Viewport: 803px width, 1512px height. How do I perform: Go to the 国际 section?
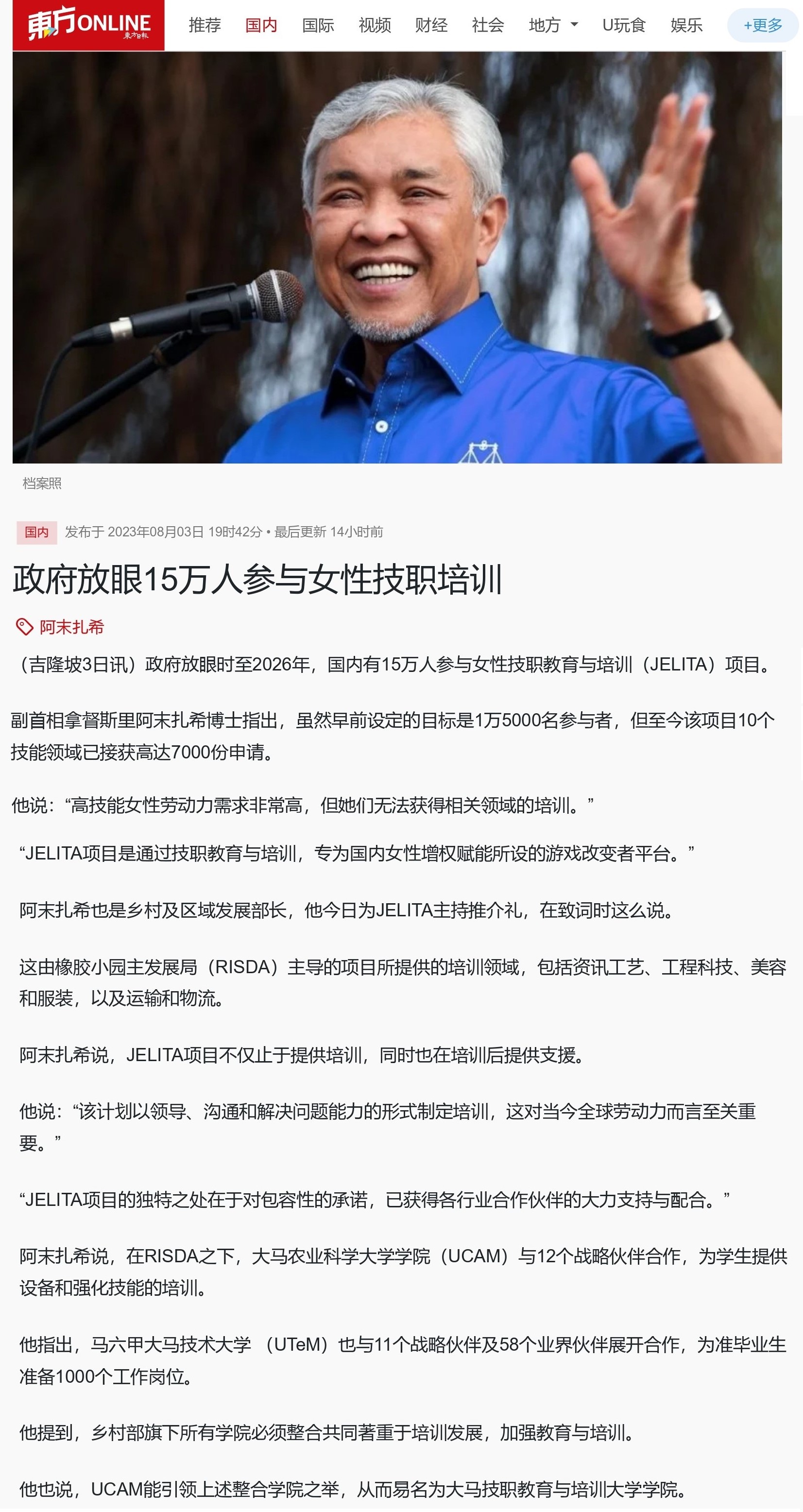click(x=318, y=25)
